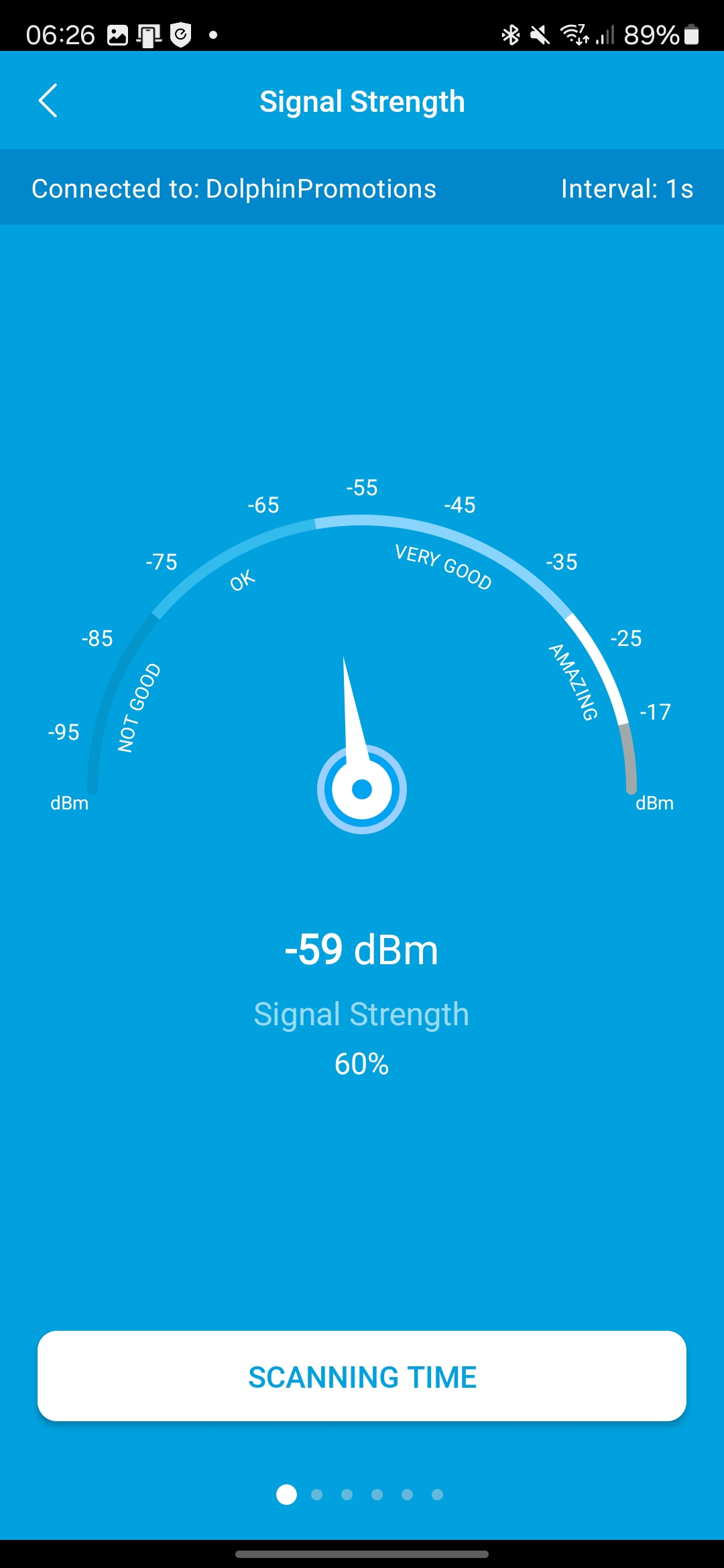Tap the SCANNING TIME button
The image size is (724, 1568).
(x=362, y=1376)
